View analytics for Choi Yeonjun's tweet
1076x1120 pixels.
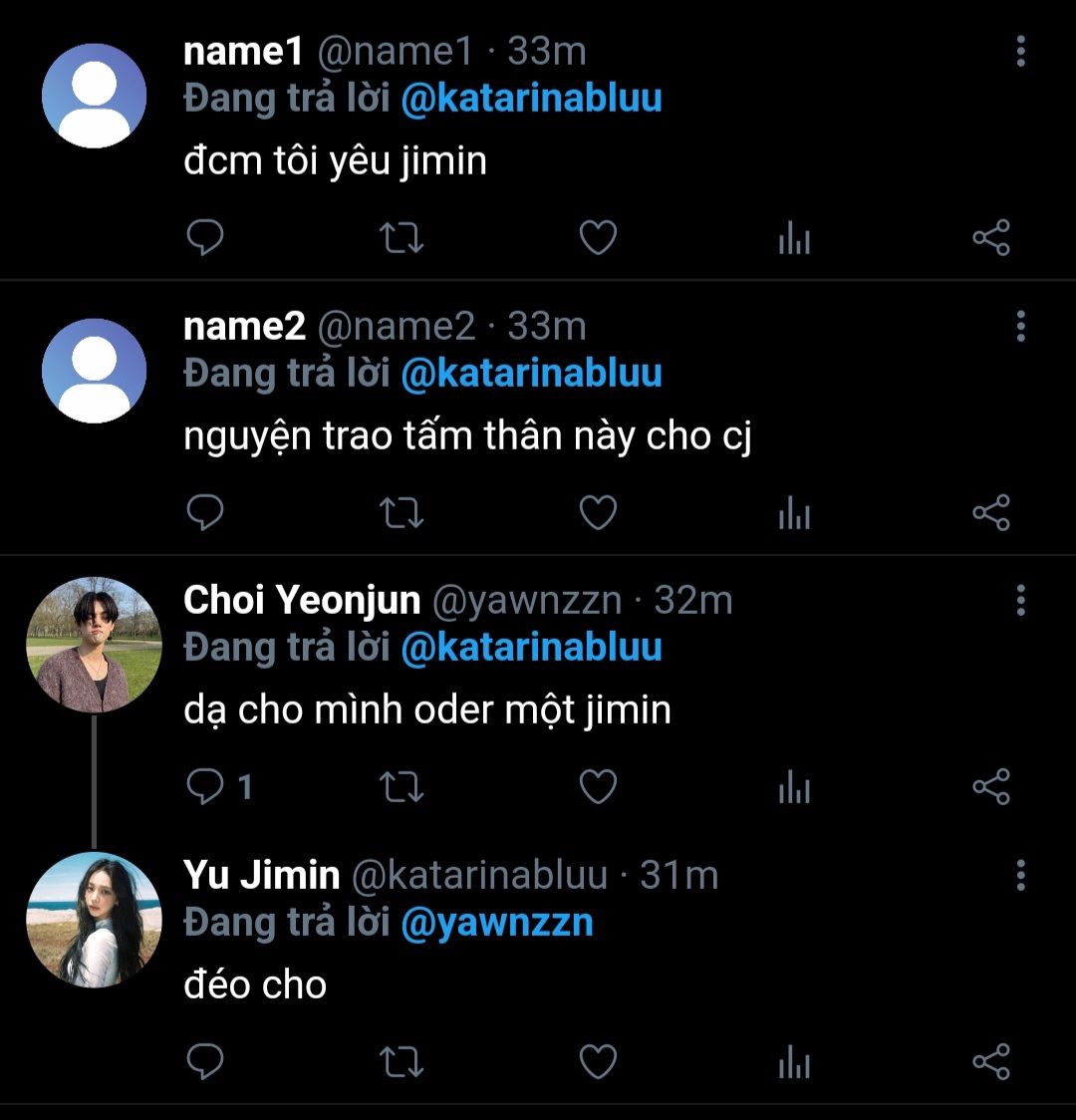click(794, 788)
